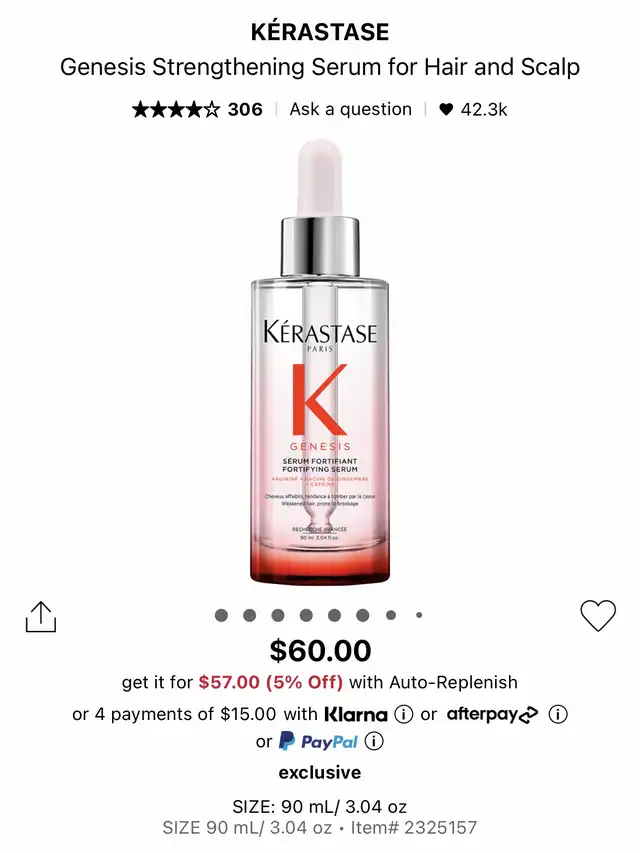The image size is (640, 853).
Task: Tap Ask a question link
Action: [x=350, y=109]
